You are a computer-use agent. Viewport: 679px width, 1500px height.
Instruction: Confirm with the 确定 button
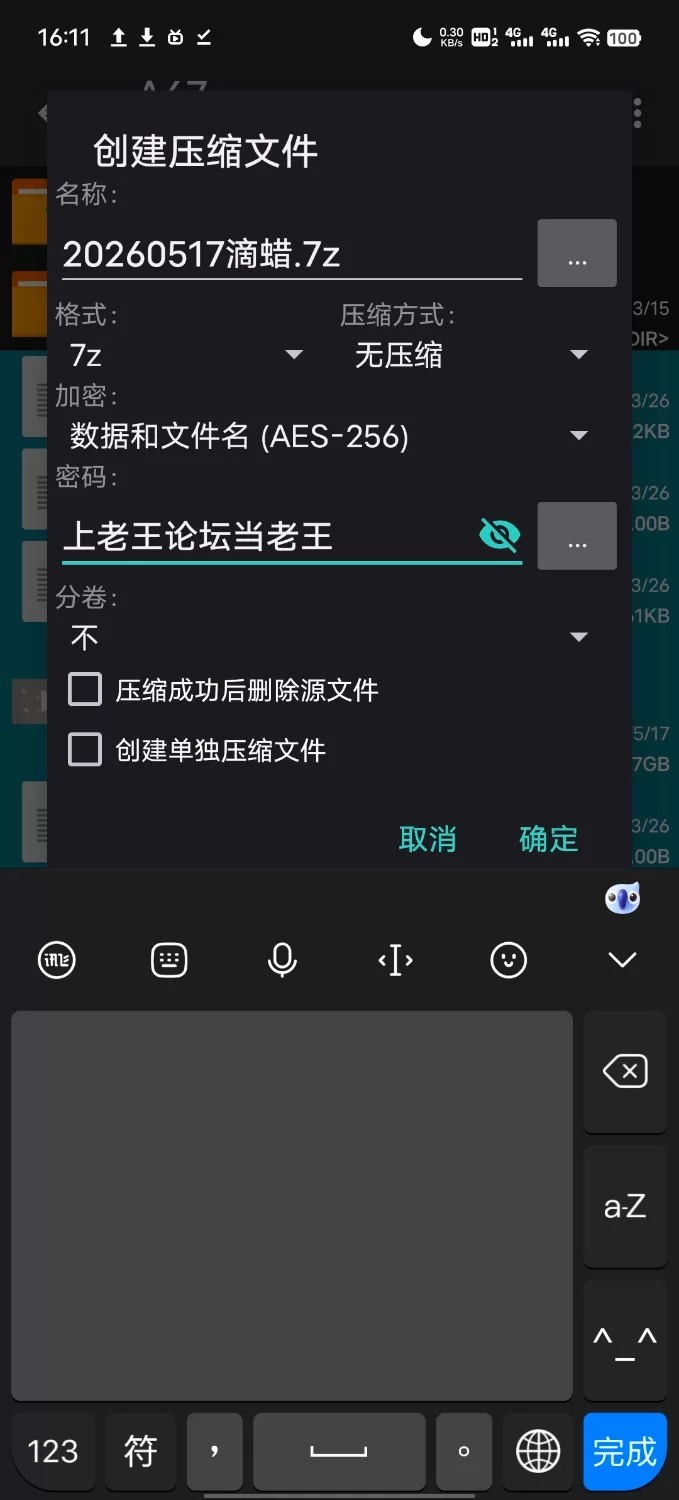[548, 839]
